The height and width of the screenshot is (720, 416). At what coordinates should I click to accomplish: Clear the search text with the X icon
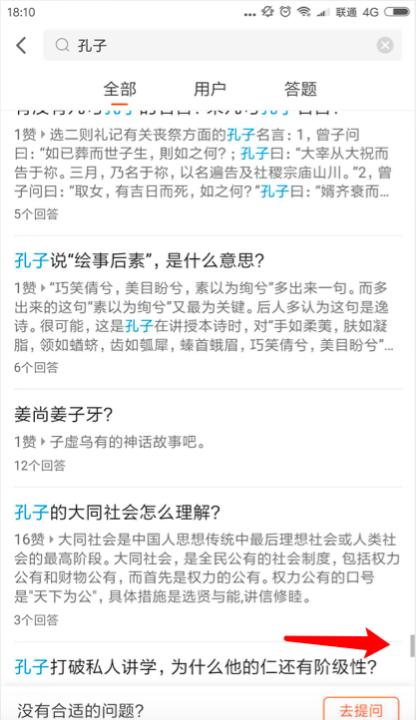(x=385, y=45)
